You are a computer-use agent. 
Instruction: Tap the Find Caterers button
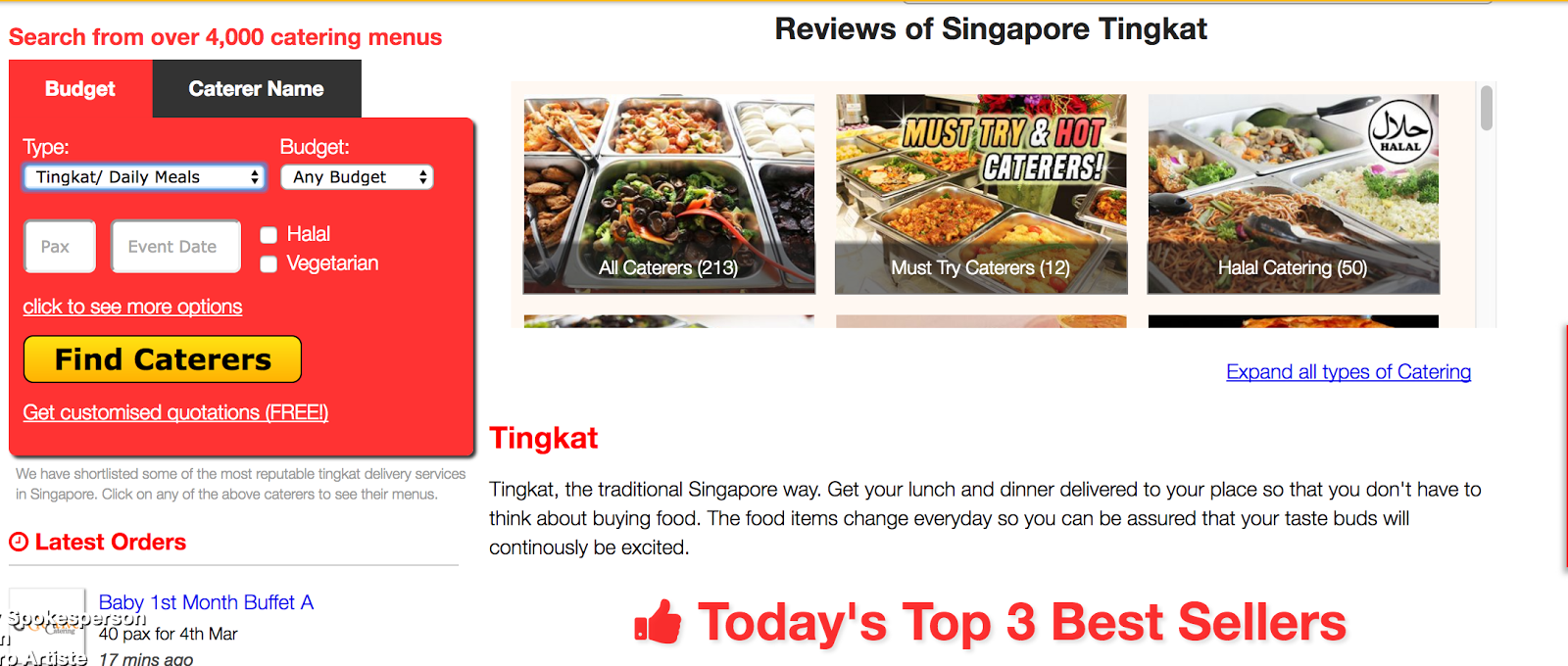coord(163,359)
